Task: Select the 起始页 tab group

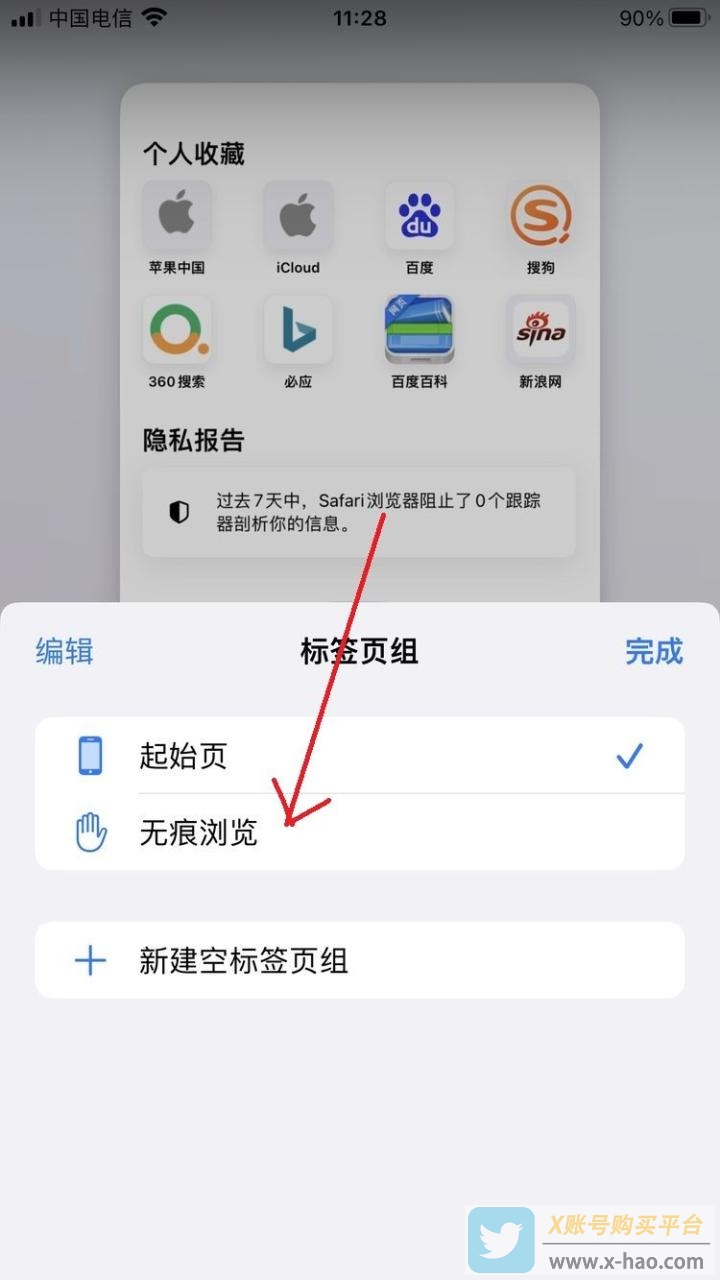Action: 359,756
